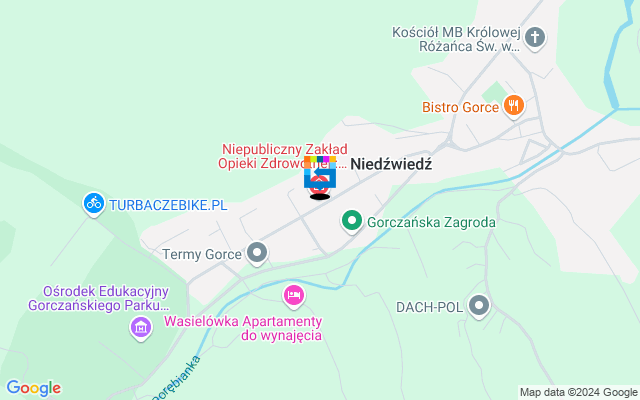Select the Wasielówka Apartamenty lodging pin
640x400 pixels.
tap(293, 295)
